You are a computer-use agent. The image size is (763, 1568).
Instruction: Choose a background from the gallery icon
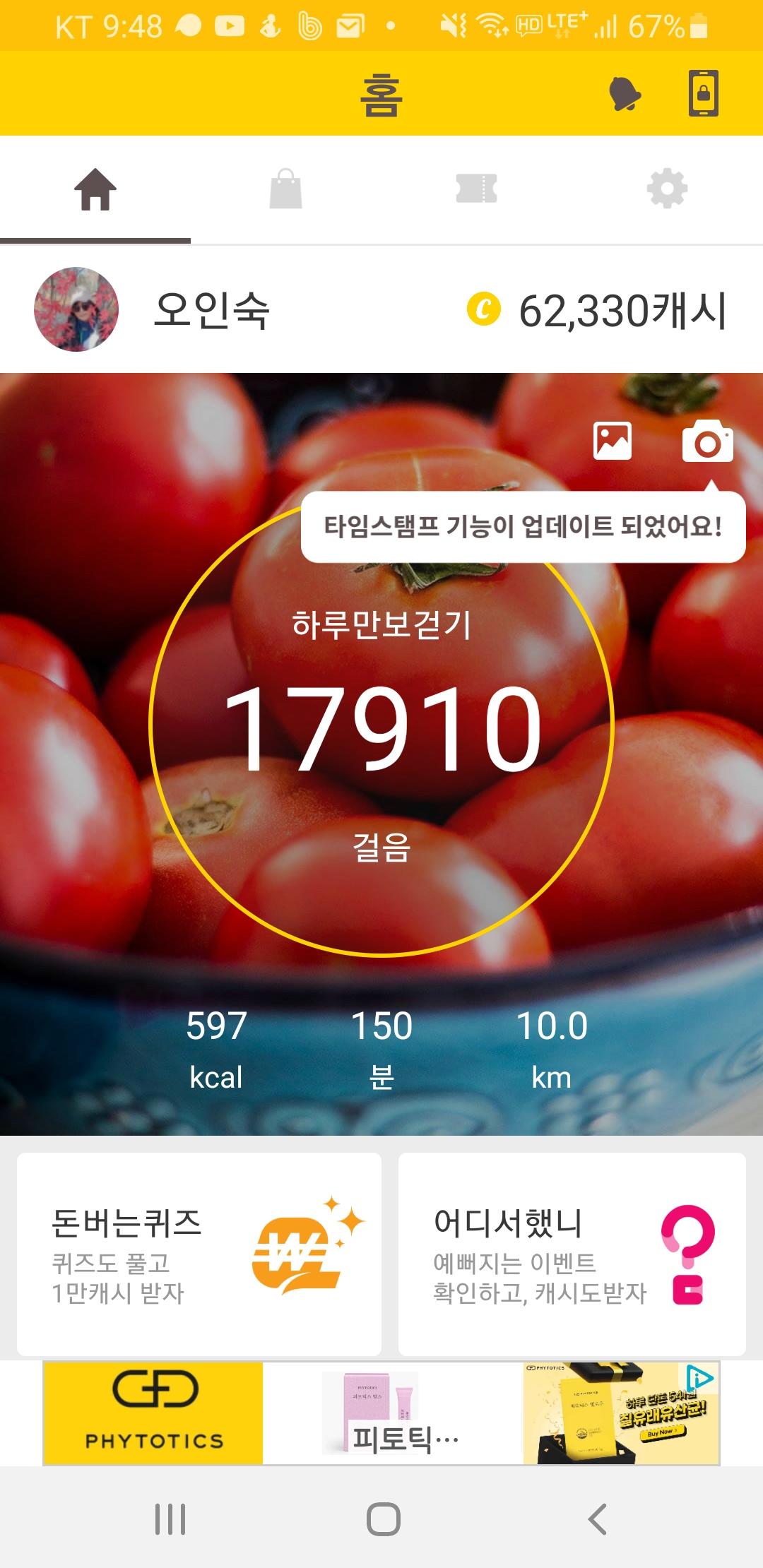click(613, 441)
